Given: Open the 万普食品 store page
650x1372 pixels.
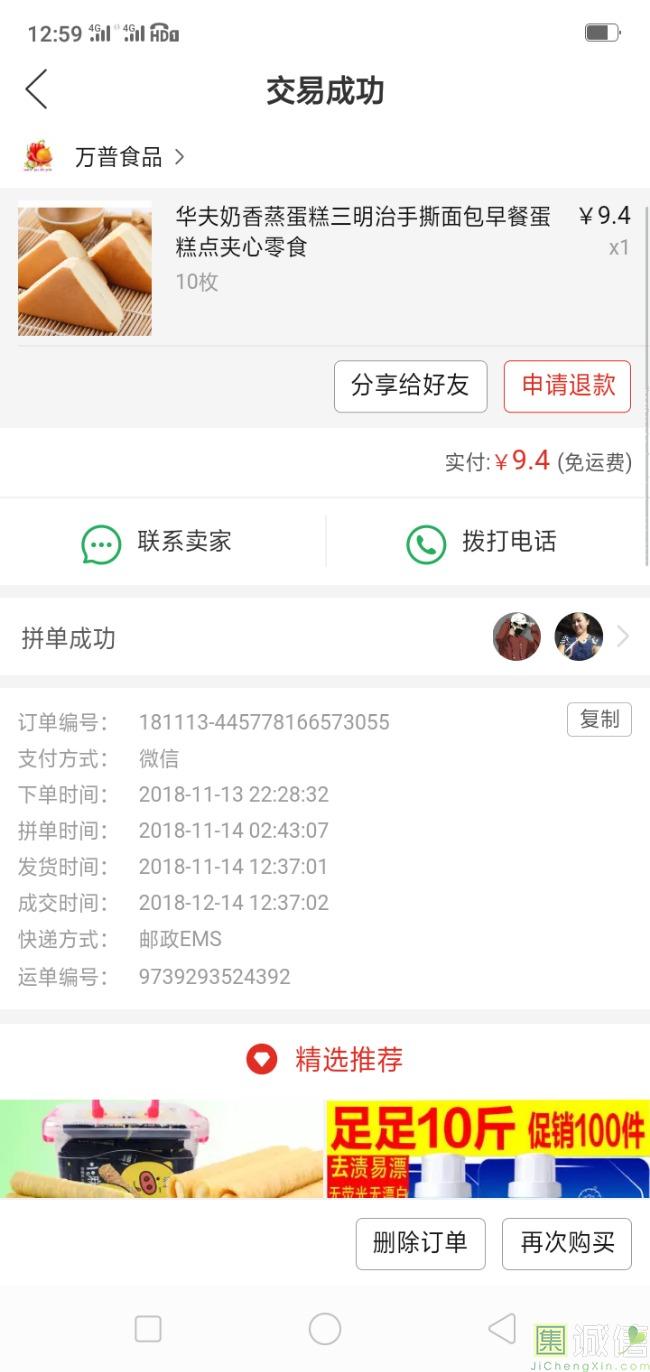Looking at the screenshot, I should (x=117, y=157).
